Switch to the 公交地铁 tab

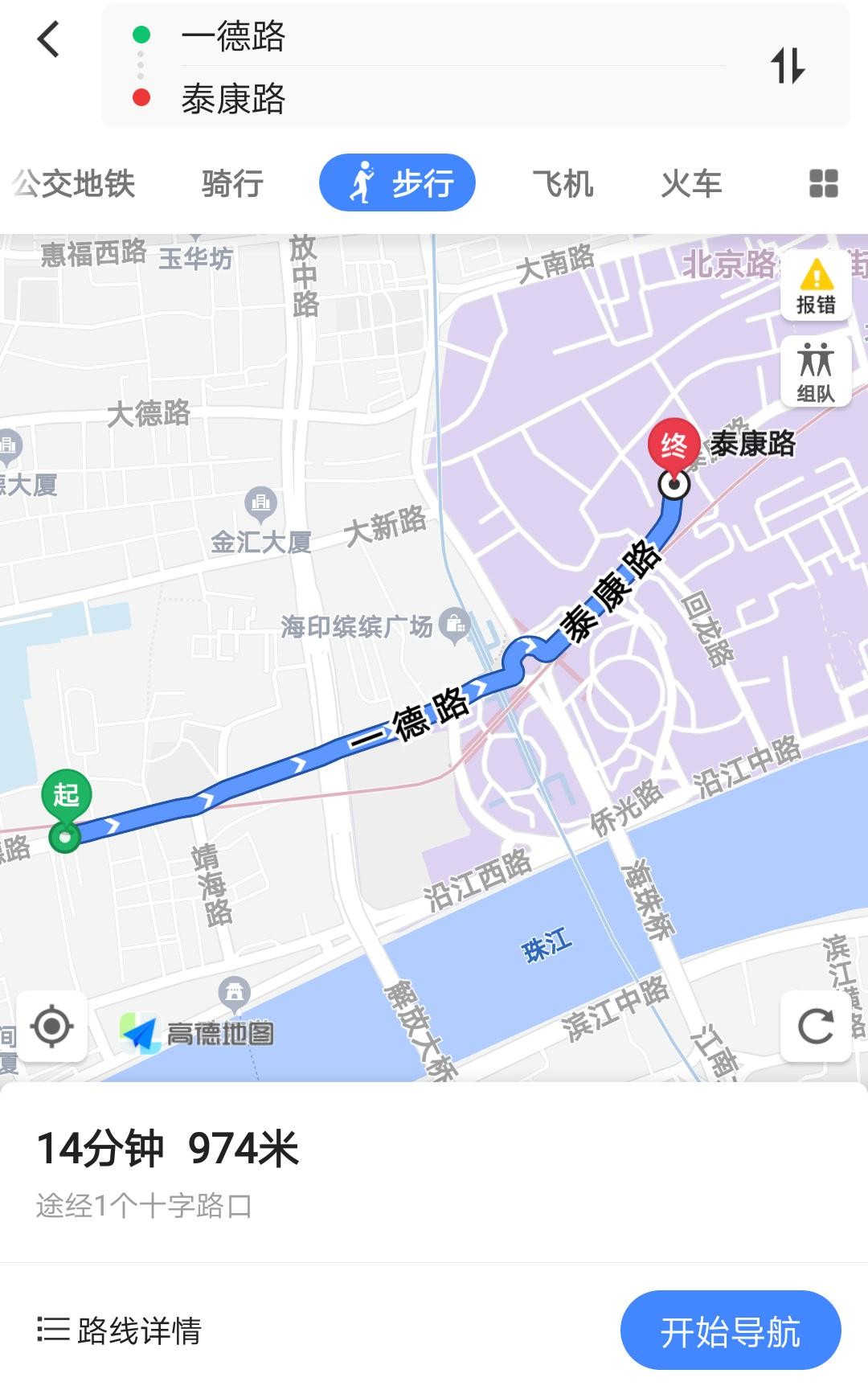(x=74, y=183)
